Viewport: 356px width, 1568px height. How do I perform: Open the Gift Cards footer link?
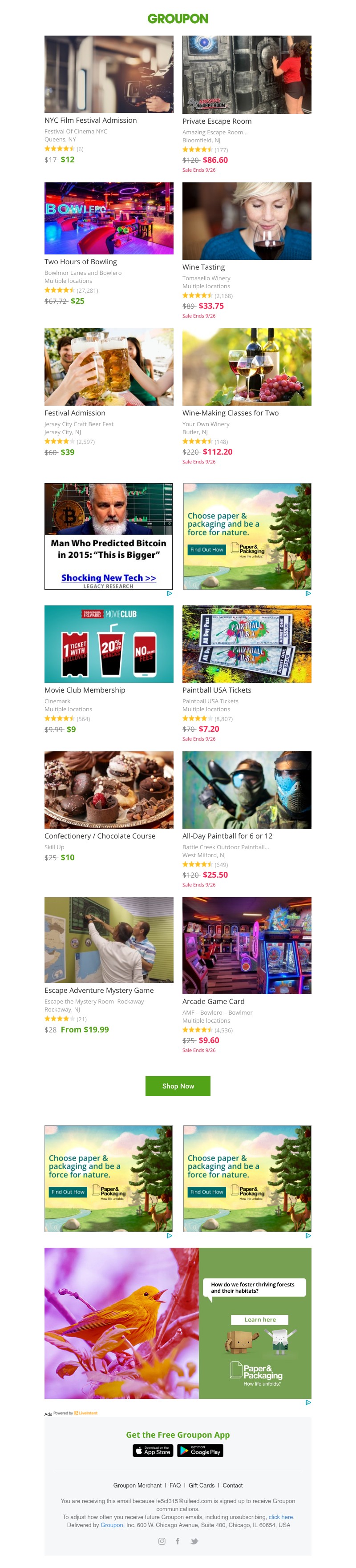coord(202,1485)
